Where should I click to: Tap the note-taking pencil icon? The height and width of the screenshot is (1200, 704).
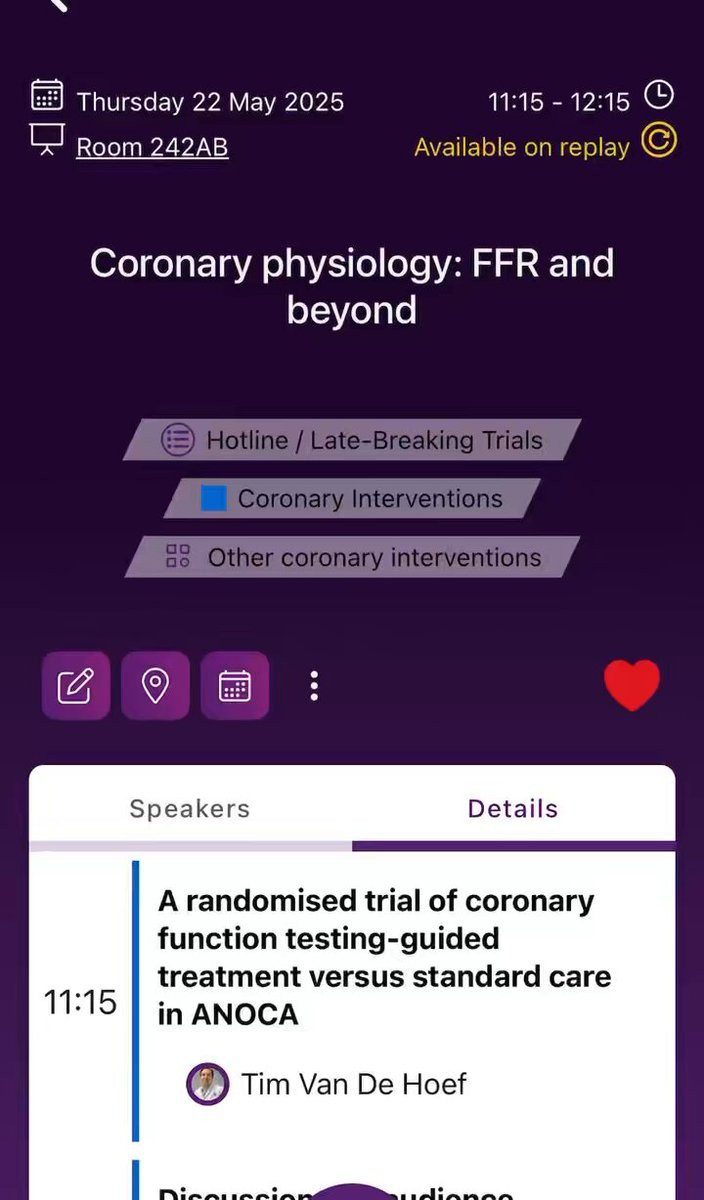coord(76,686)
